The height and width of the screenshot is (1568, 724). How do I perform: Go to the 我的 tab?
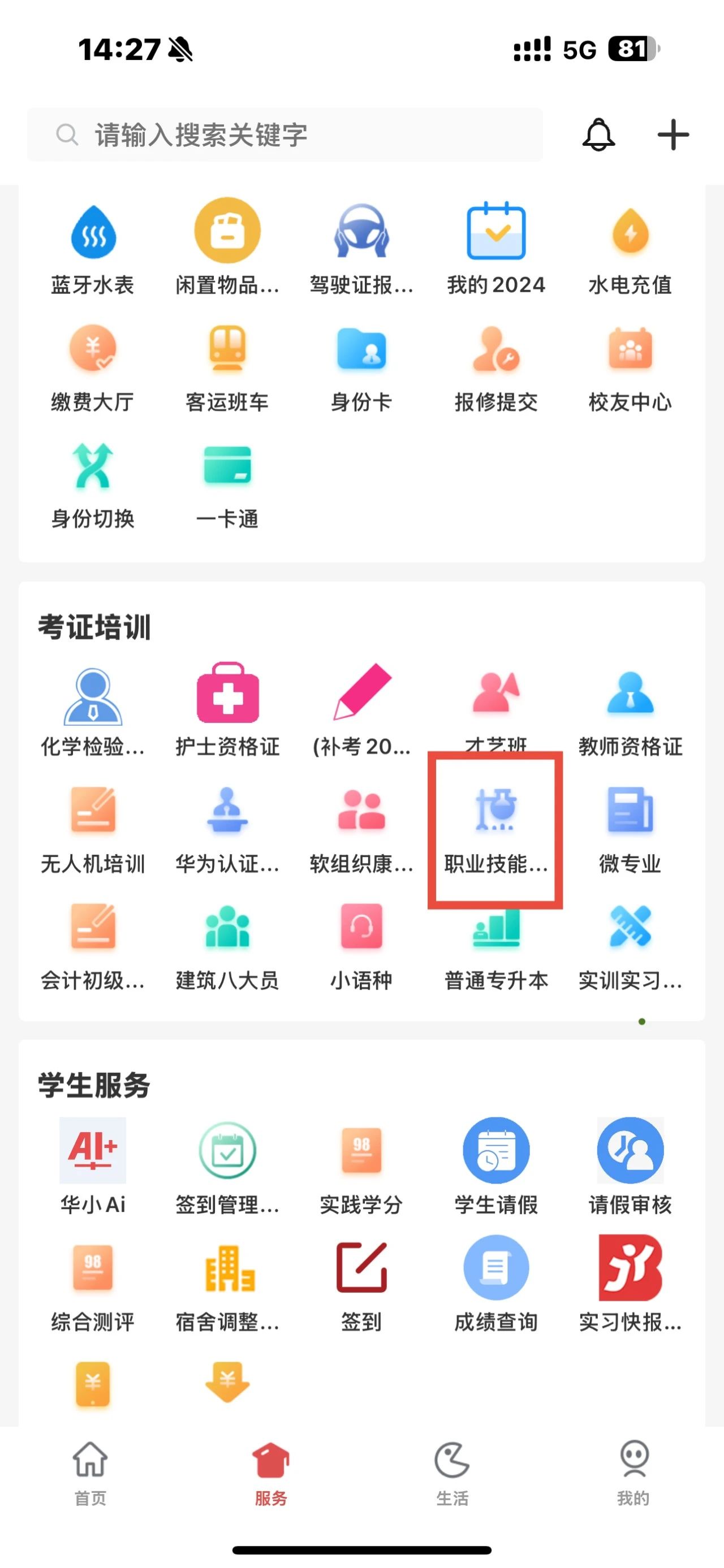633,1472
